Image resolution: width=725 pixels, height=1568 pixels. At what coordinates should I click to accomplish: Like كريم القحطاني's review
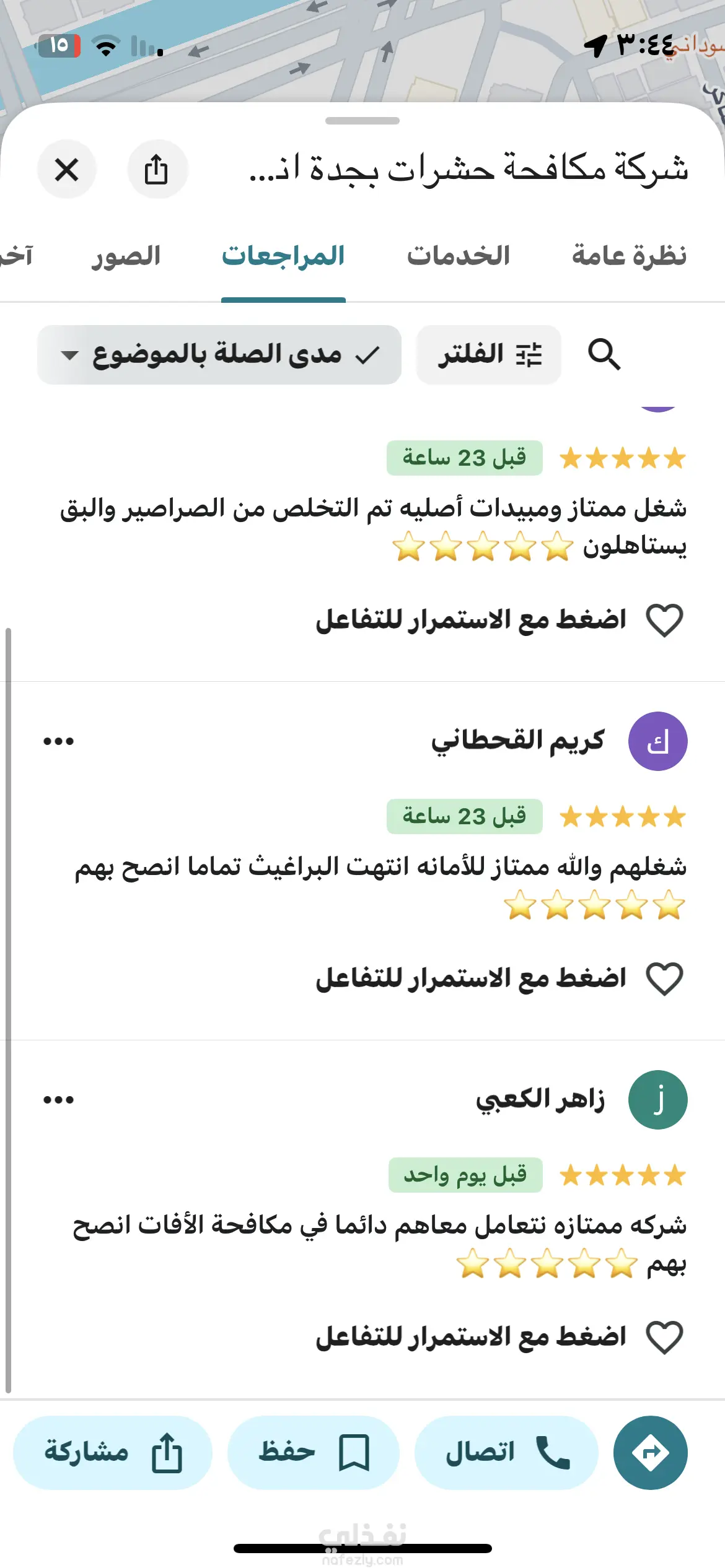pyautogui.click(x=664, y=978)
